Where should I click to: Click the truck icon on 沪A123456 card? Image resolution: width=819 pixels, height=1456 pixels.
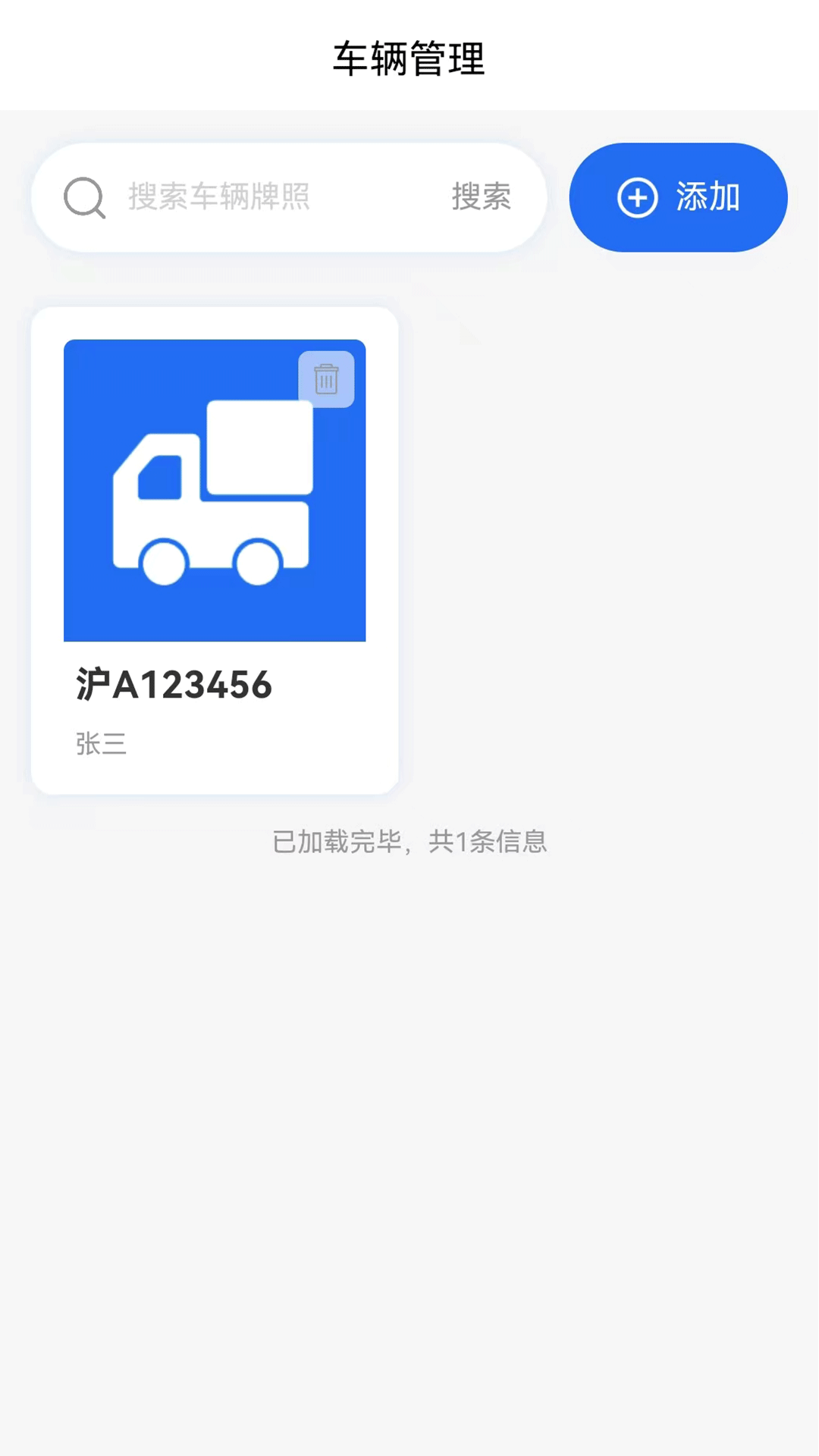coord(215,500)
